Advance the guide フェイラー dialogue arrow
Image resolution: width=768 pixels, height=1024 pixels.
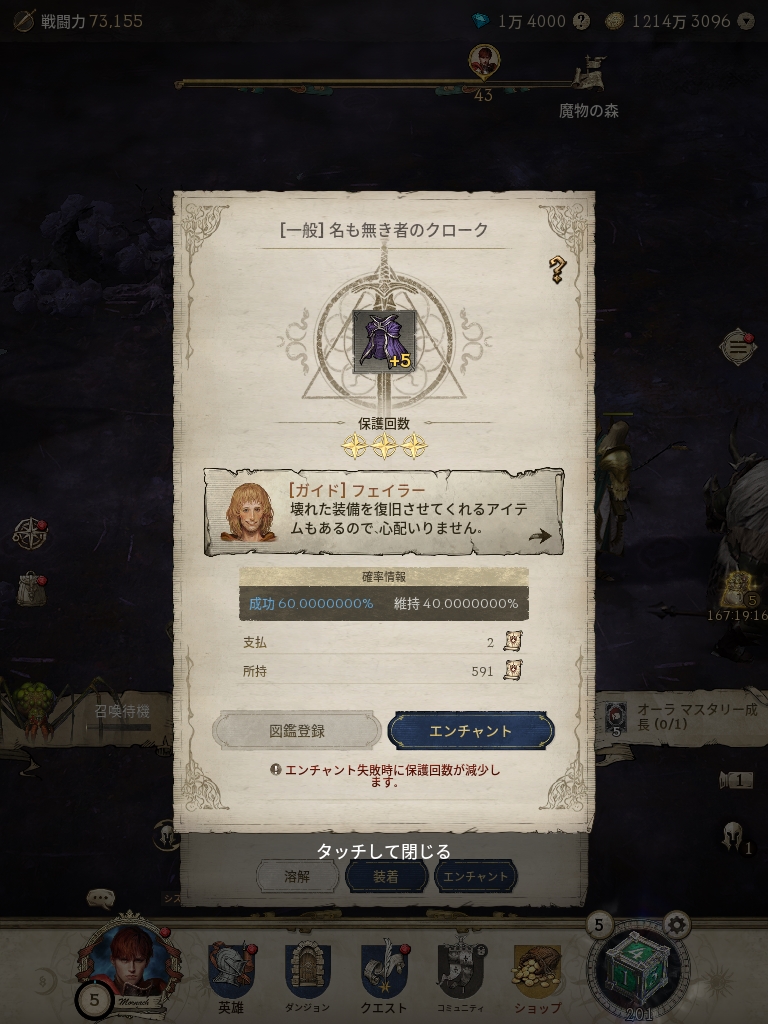click(540, 536)
